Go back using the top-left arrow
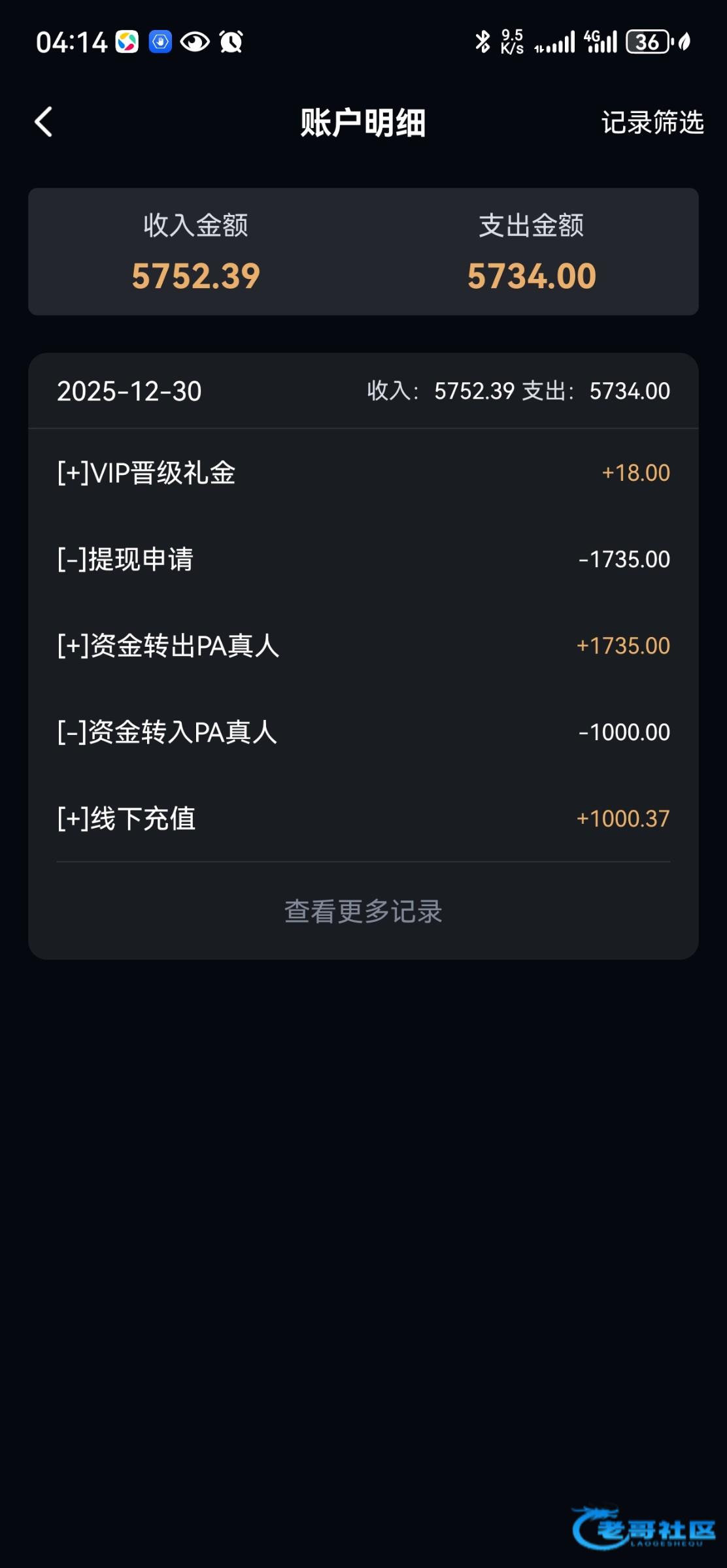 click(x=44, y=122)
